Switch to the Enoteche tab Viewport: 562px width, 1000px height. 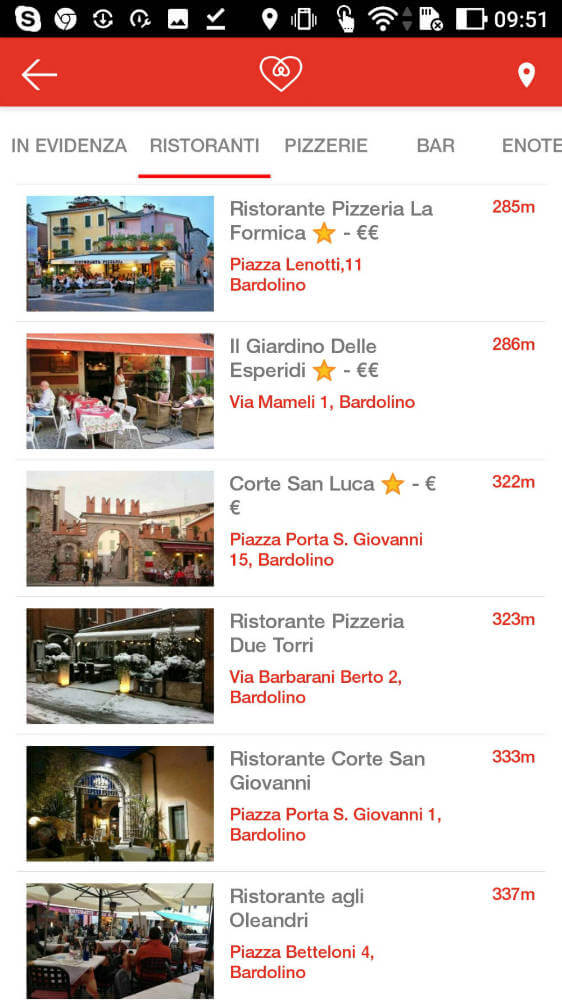(x=532, y=145)
